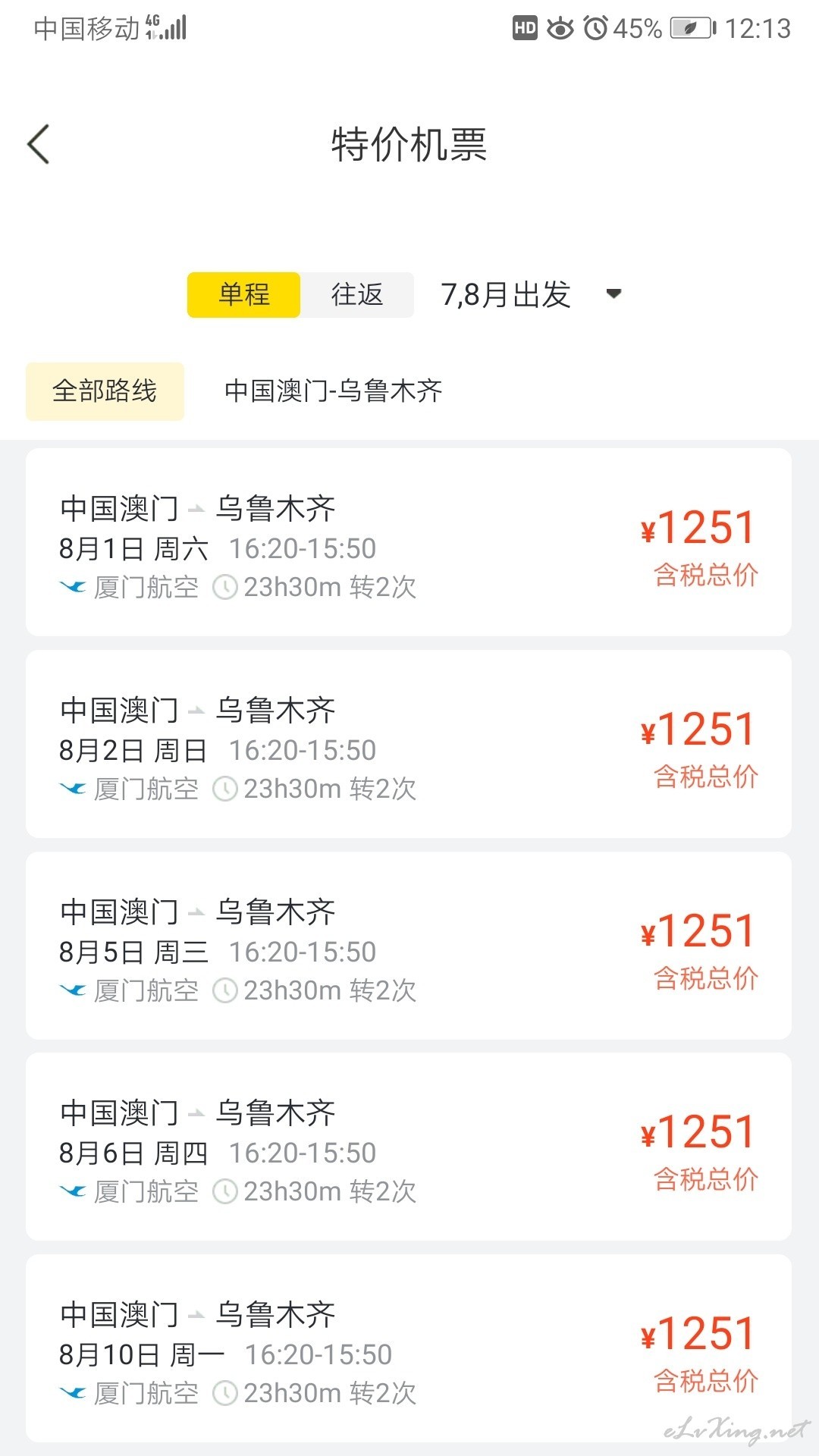This screenshot has width=819, height=1456.
Task: Expand the 7,8月出发 departure month dropdown
Action: pyautogui.click(x=531, y=294)
